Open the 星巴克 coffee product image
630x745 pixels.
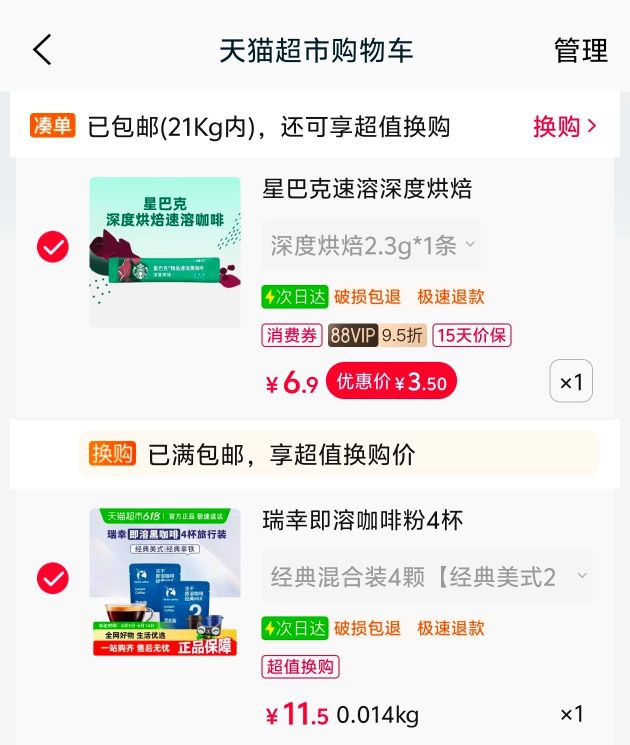tap(165, 252)
